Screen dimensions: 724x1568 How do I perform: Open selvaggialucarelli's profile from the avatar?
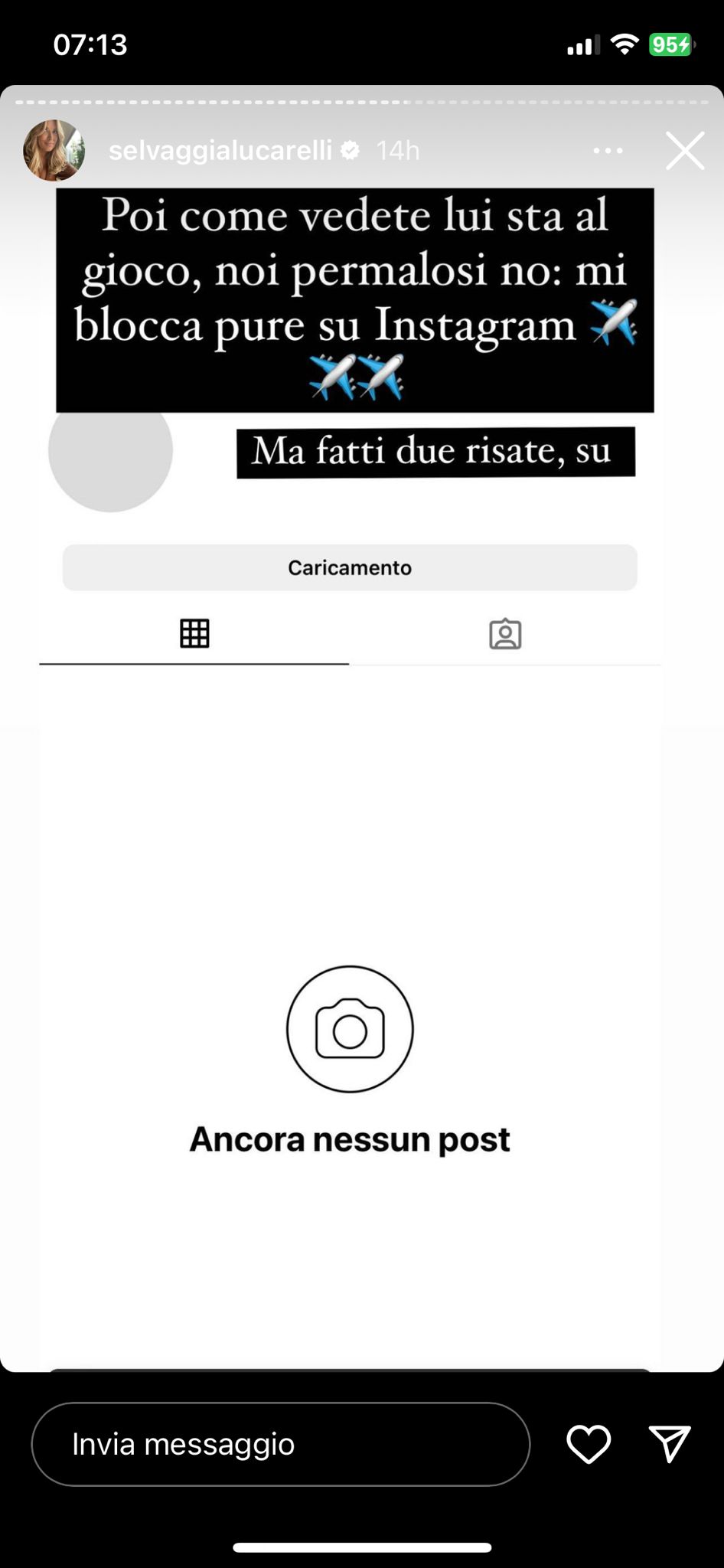[54, 150]
